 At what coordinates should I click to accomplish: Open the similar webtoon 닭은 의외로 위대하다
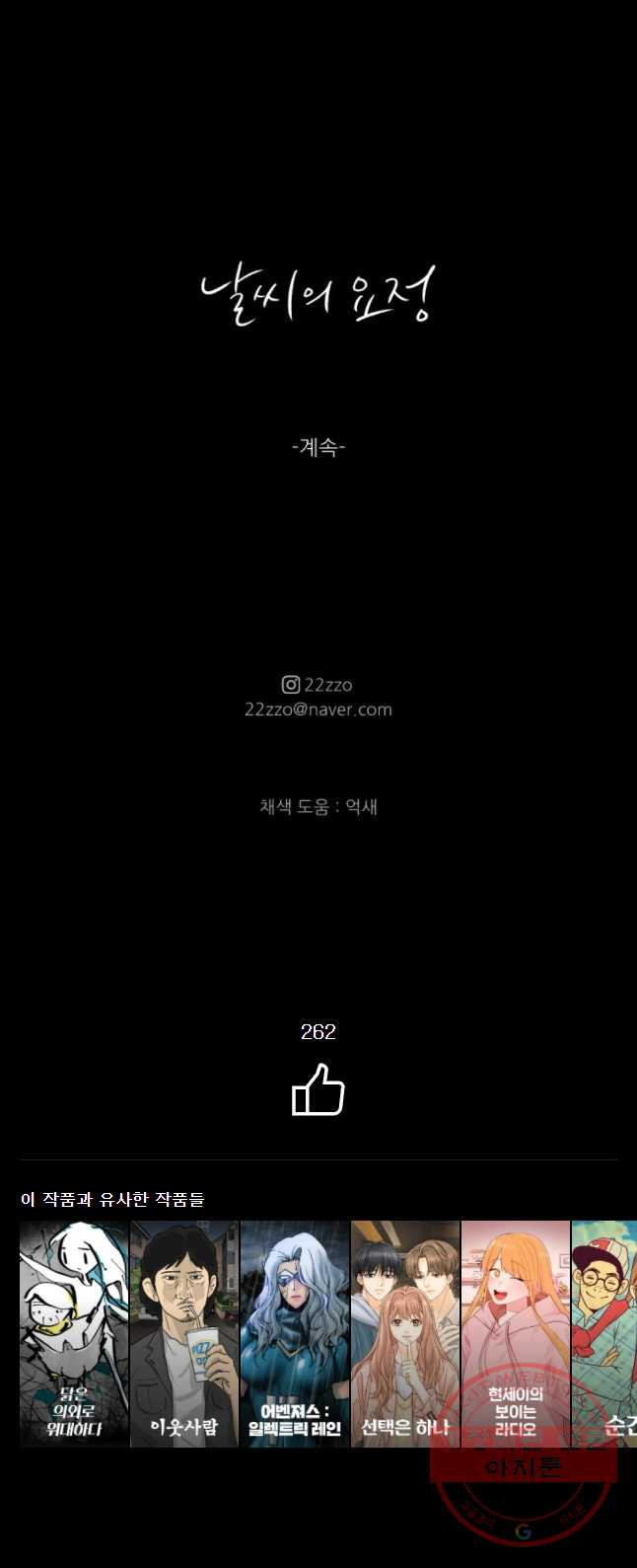tap(74, 1333)
